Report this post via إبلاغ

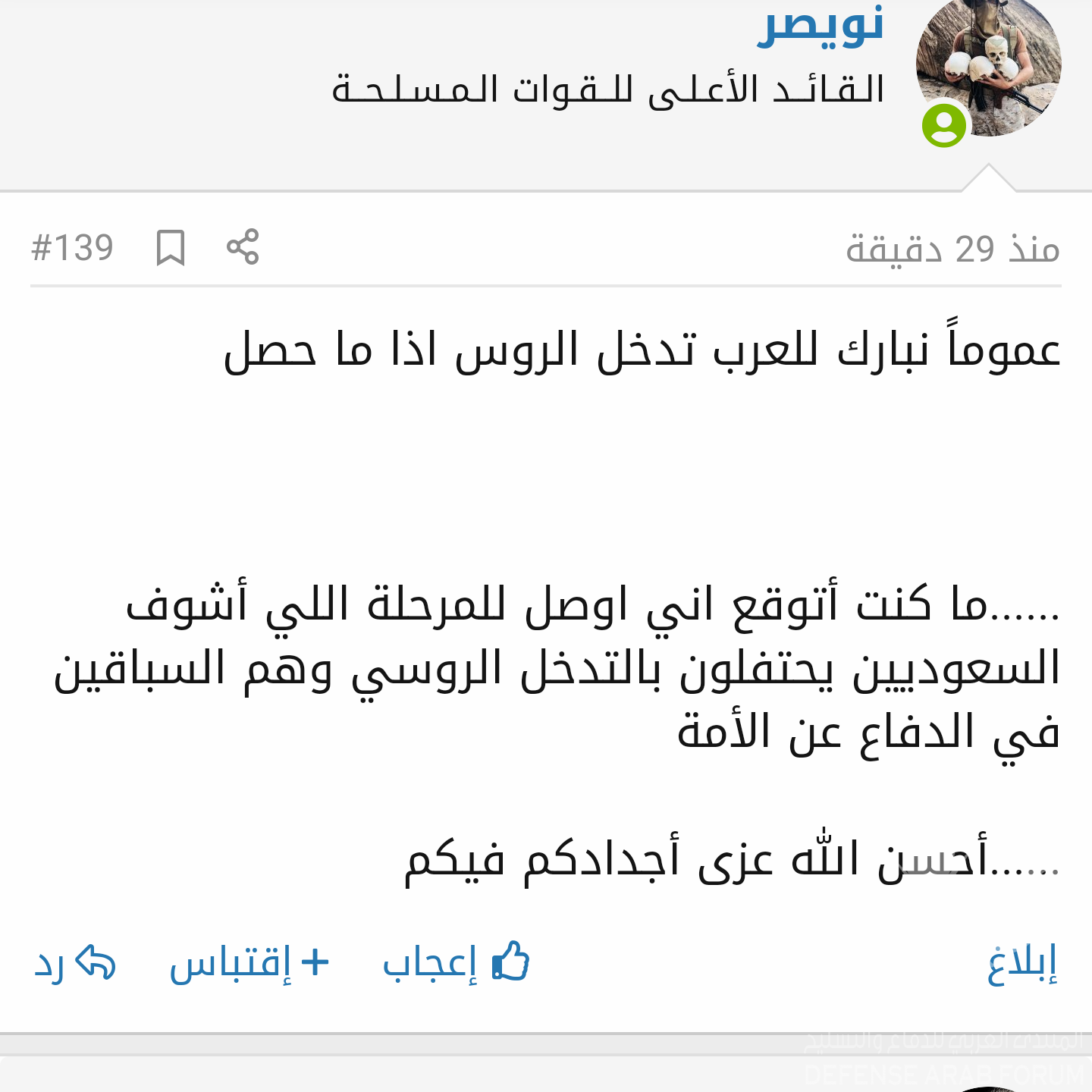click(x=1021, y=964)
